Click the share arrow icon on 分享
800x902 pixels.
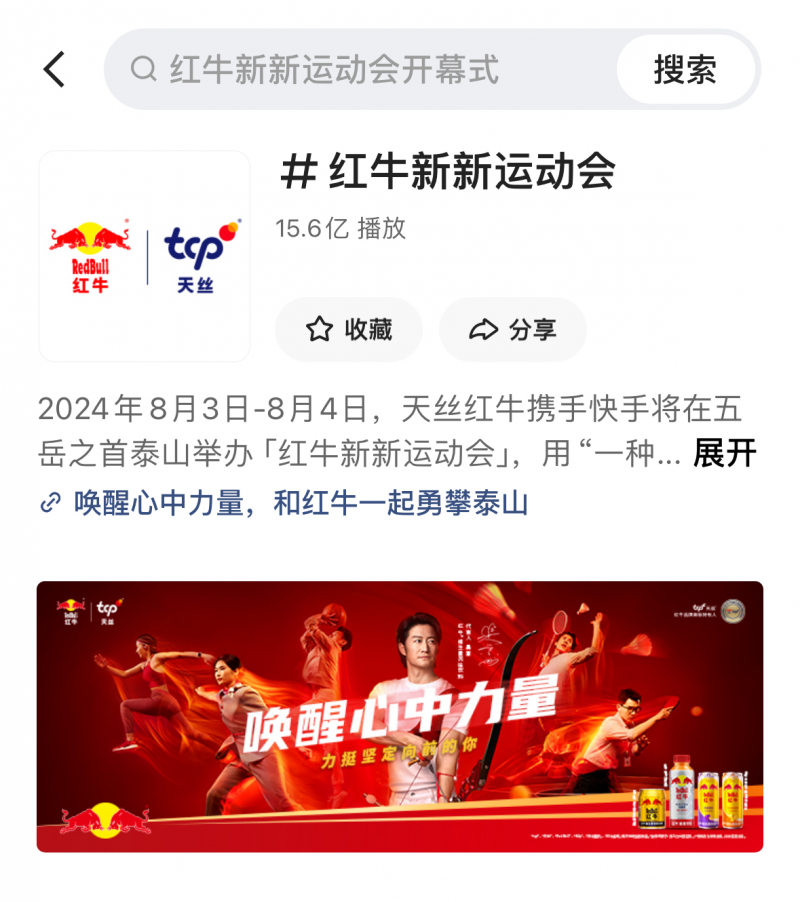(x=484, y=328)
